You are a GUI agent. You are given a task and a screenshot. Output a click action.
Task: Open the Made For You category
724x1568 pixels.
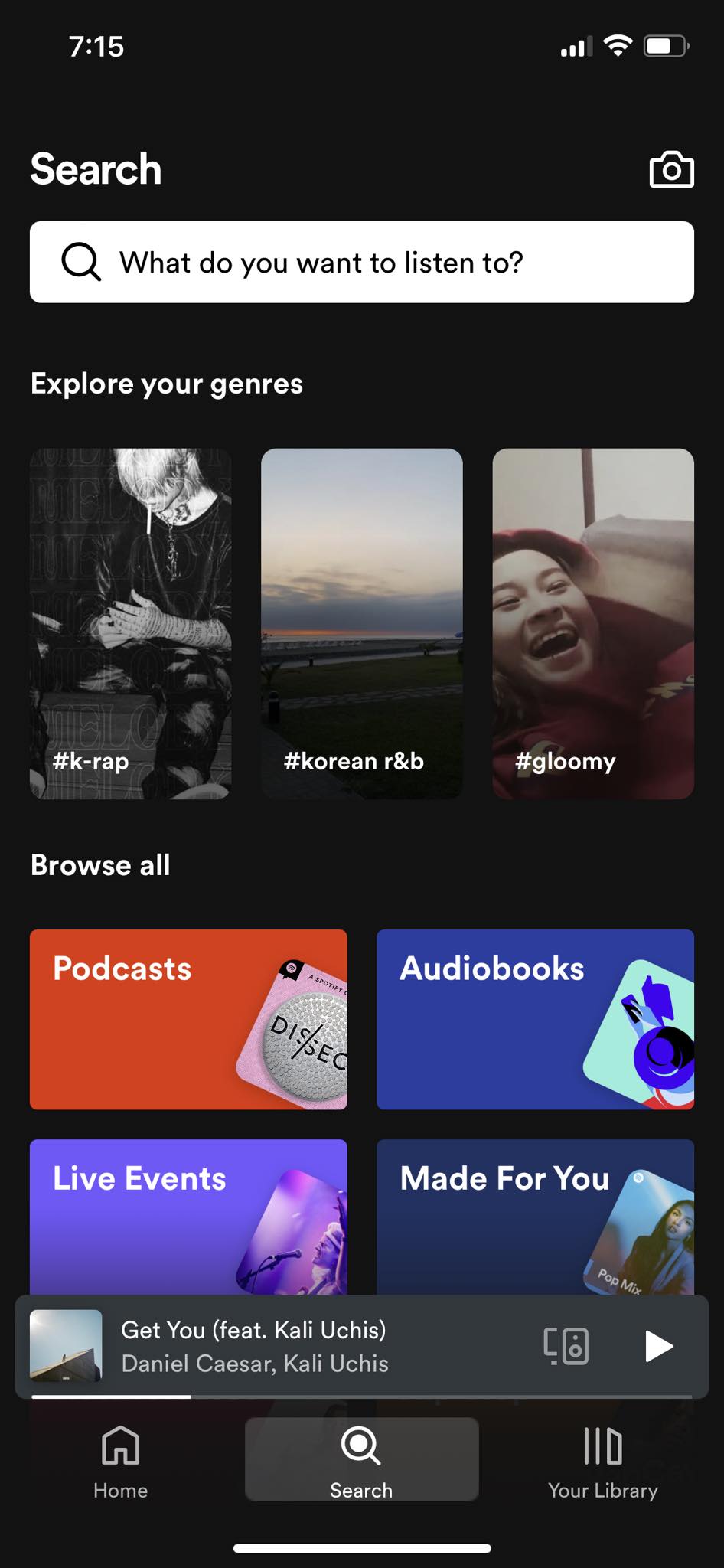(535, 1216)
